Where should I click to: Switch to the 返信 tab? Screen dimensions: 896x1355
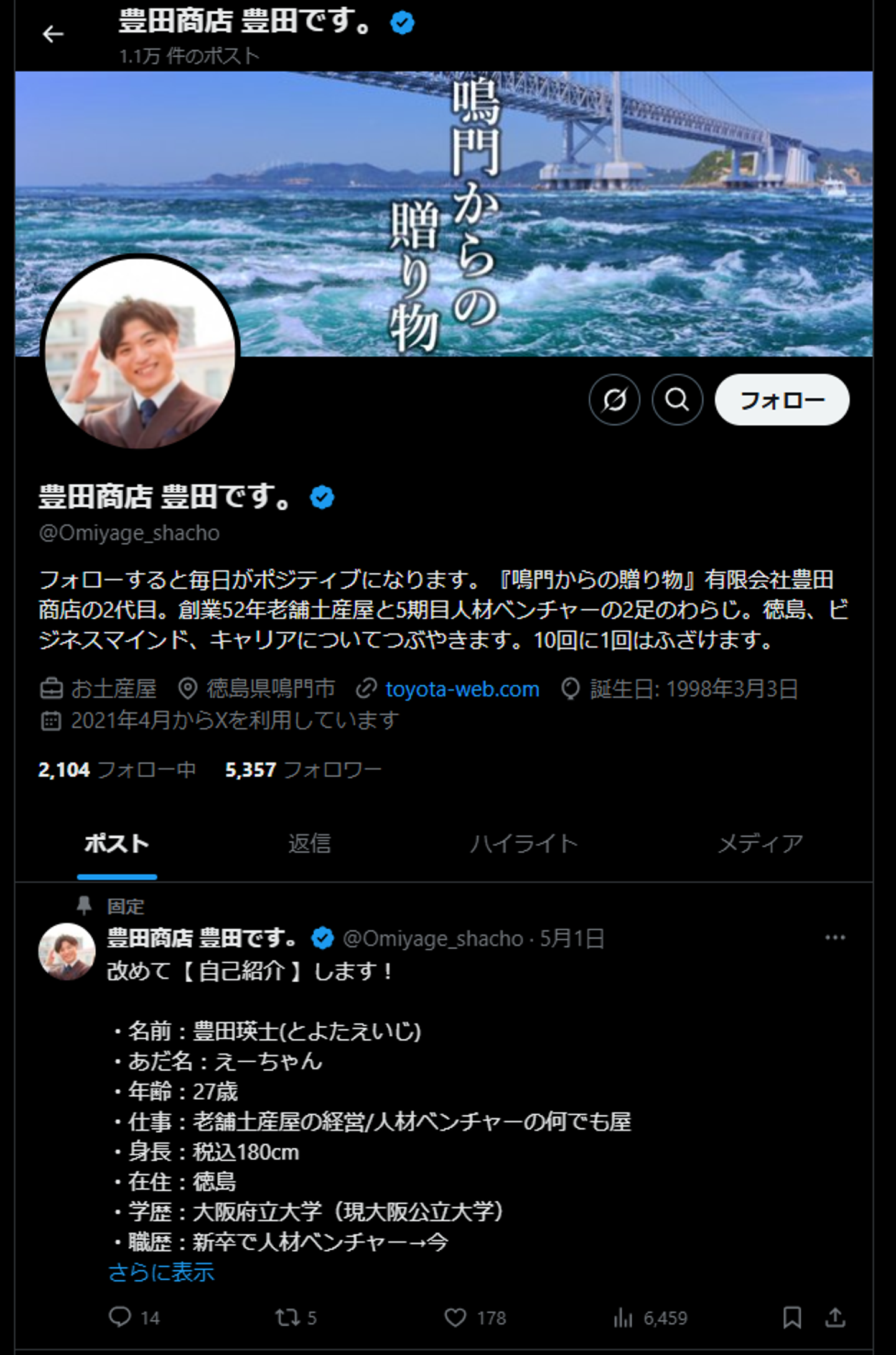pyautogui.click(x=309, y=843)
